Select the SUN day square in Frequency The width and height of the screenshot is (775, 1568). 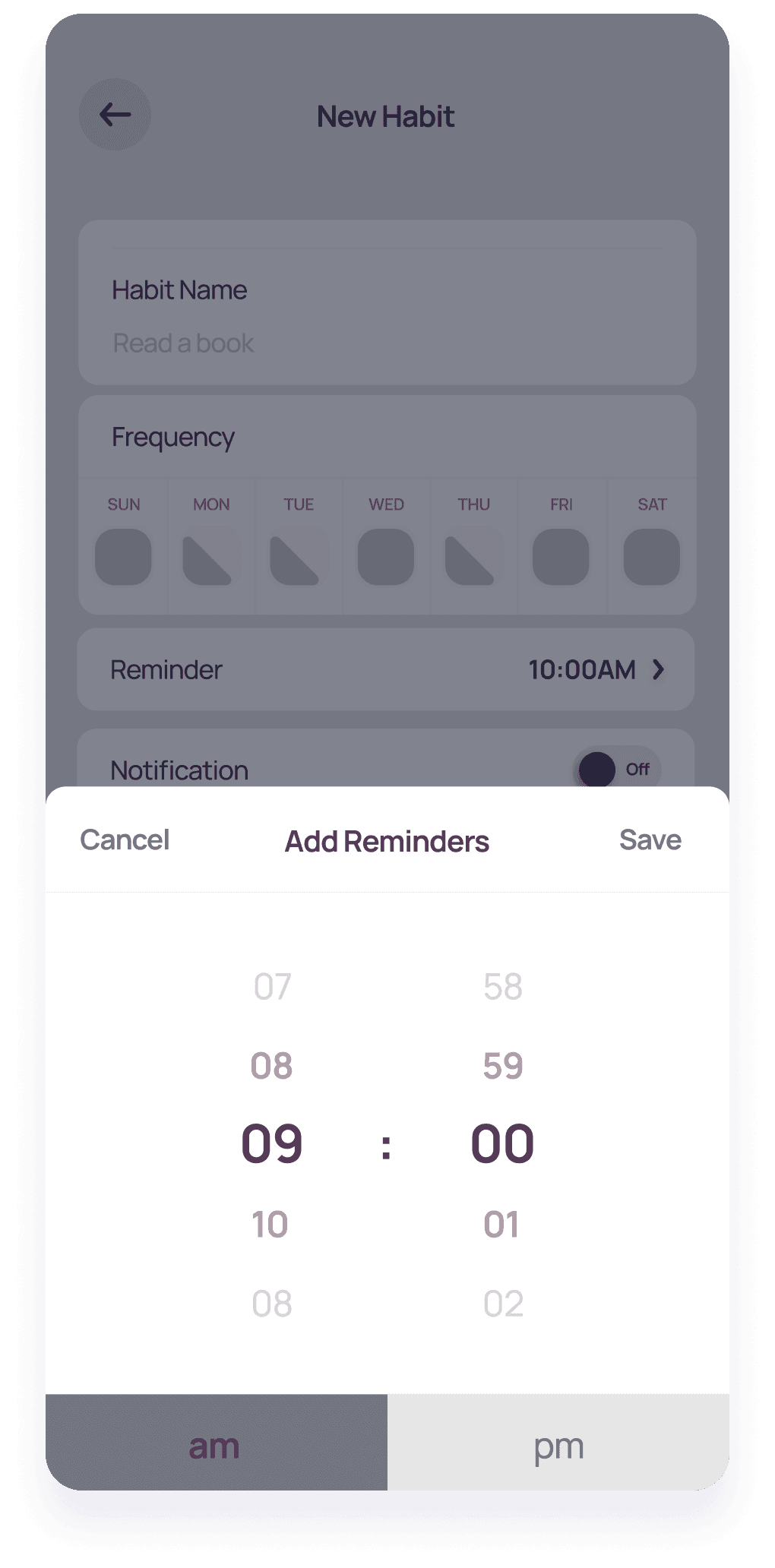pos(123,557)
